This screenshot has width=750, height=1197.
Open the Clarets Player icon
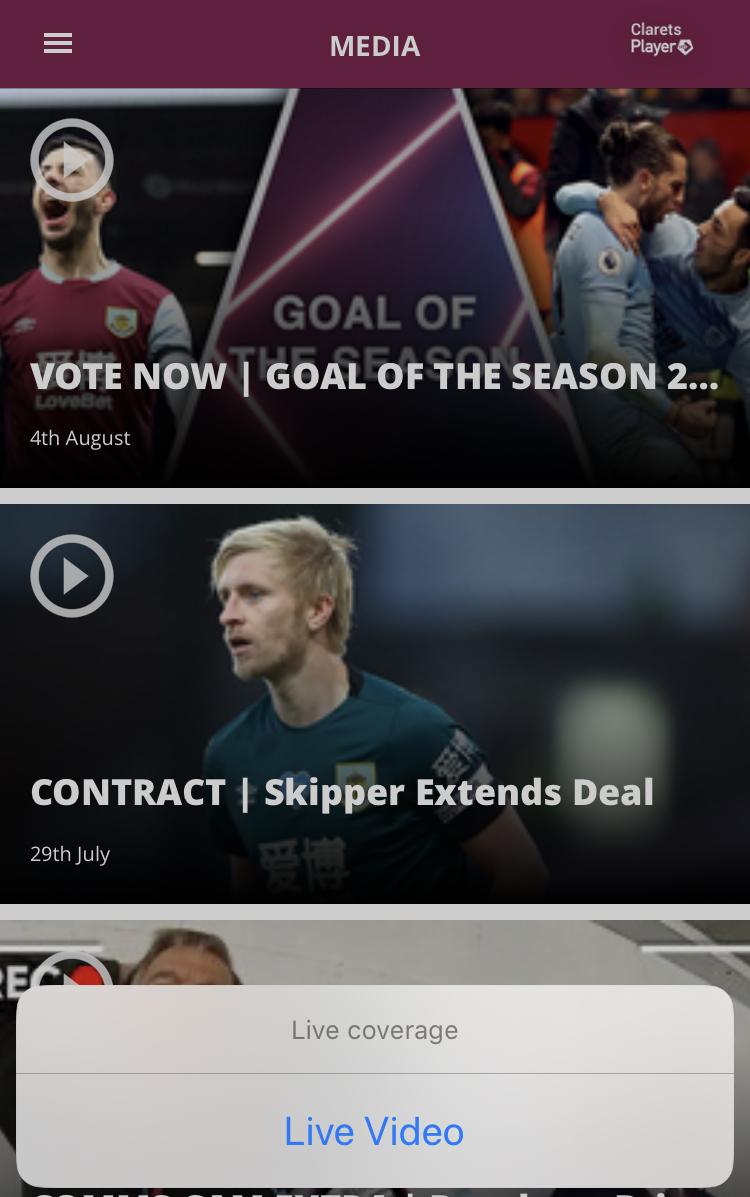[661, 40]
